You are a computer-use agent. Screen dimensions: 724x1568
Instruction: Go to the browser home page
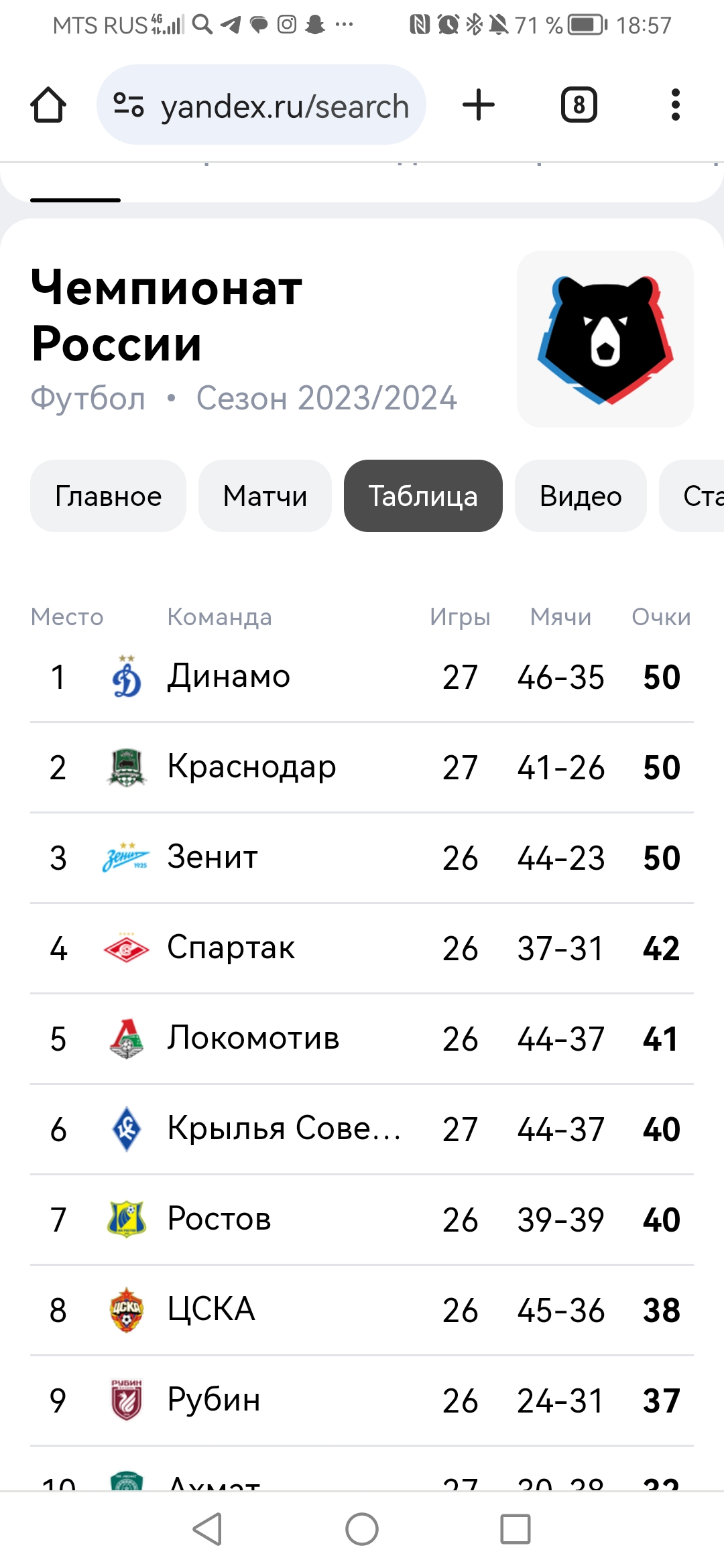coord(48,105)
